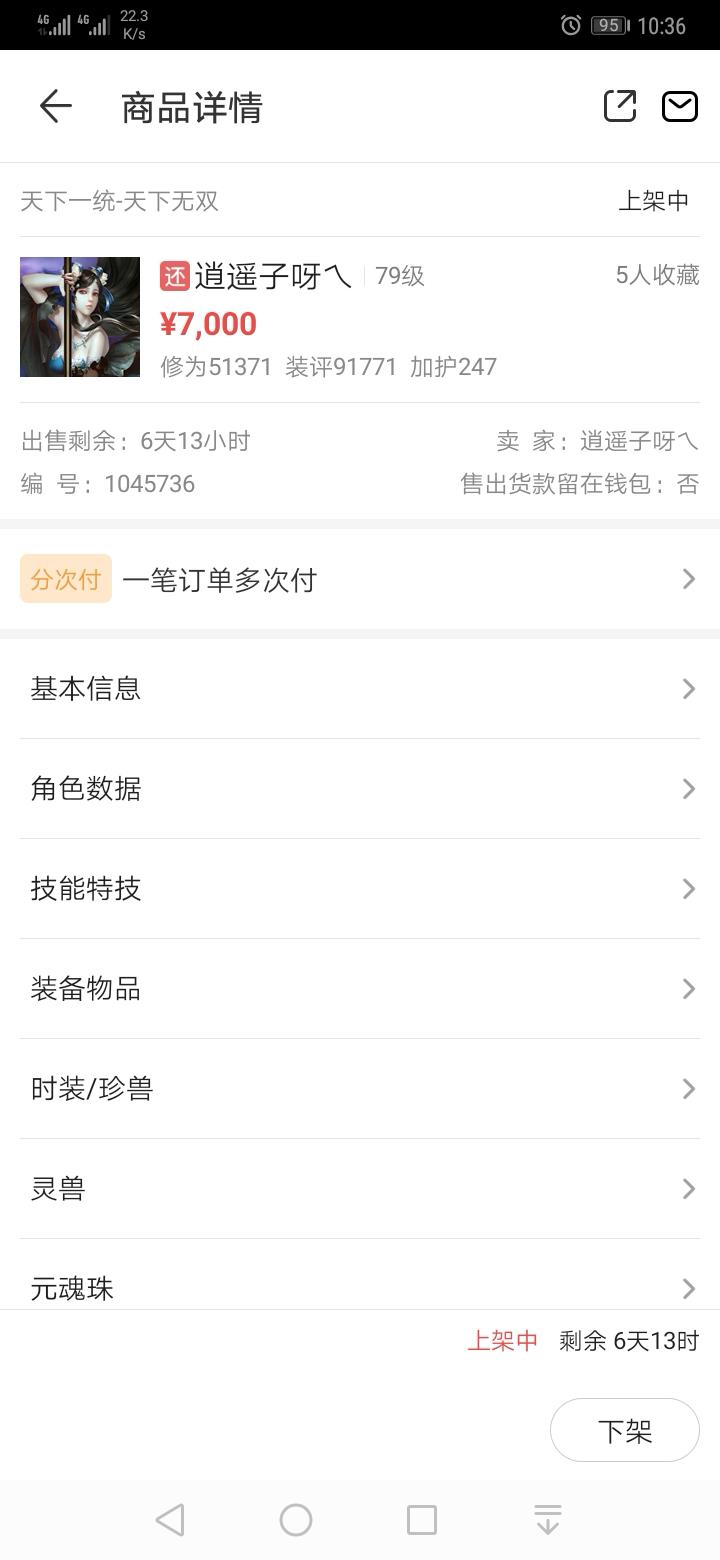This screenshot has height=1560, width=720.
Task: Open 基本信息 section
Action: (360, 689)
